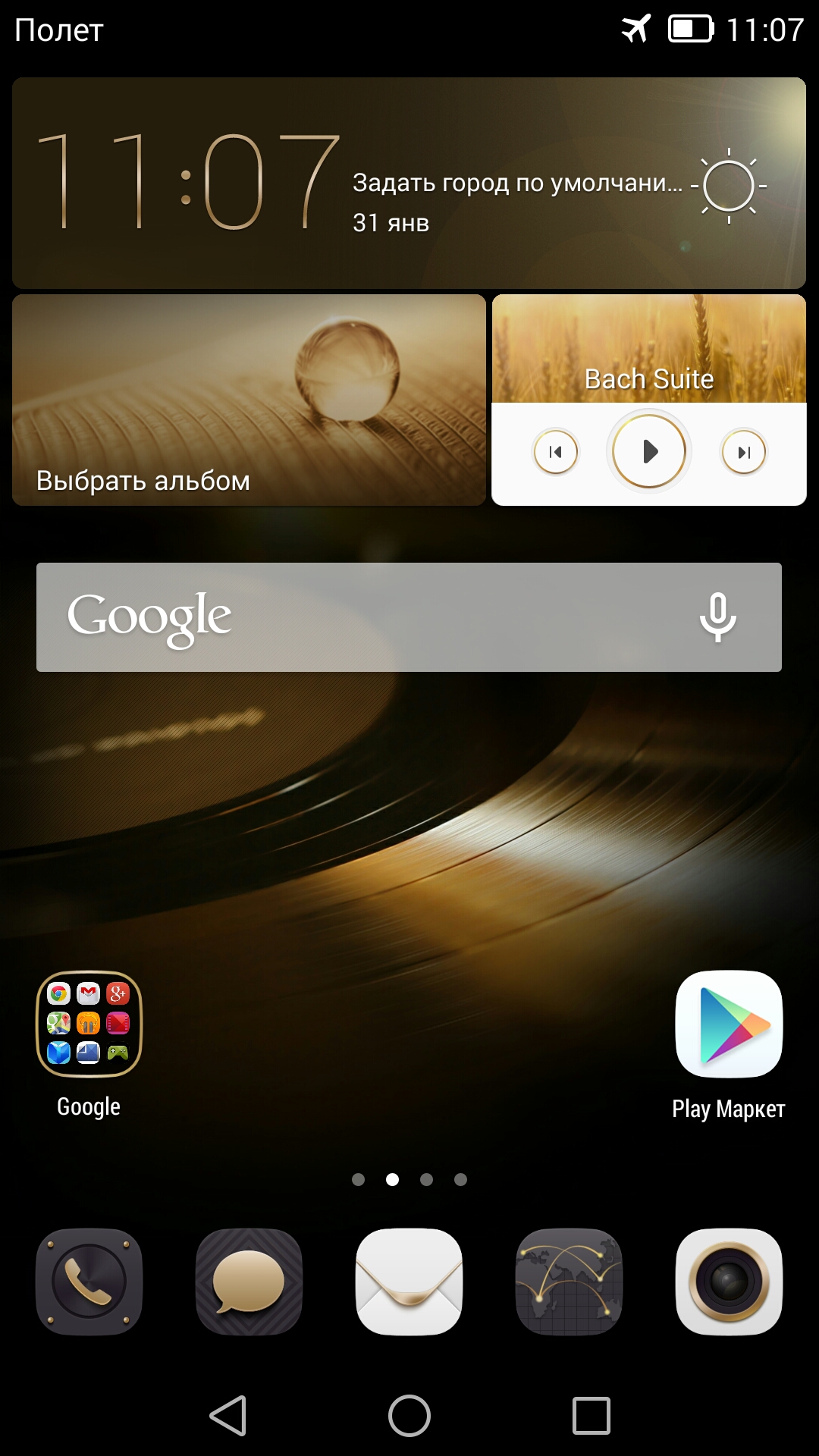Skip to the next track
Viewport: 819px width, 1456px height.
point(743,452)
